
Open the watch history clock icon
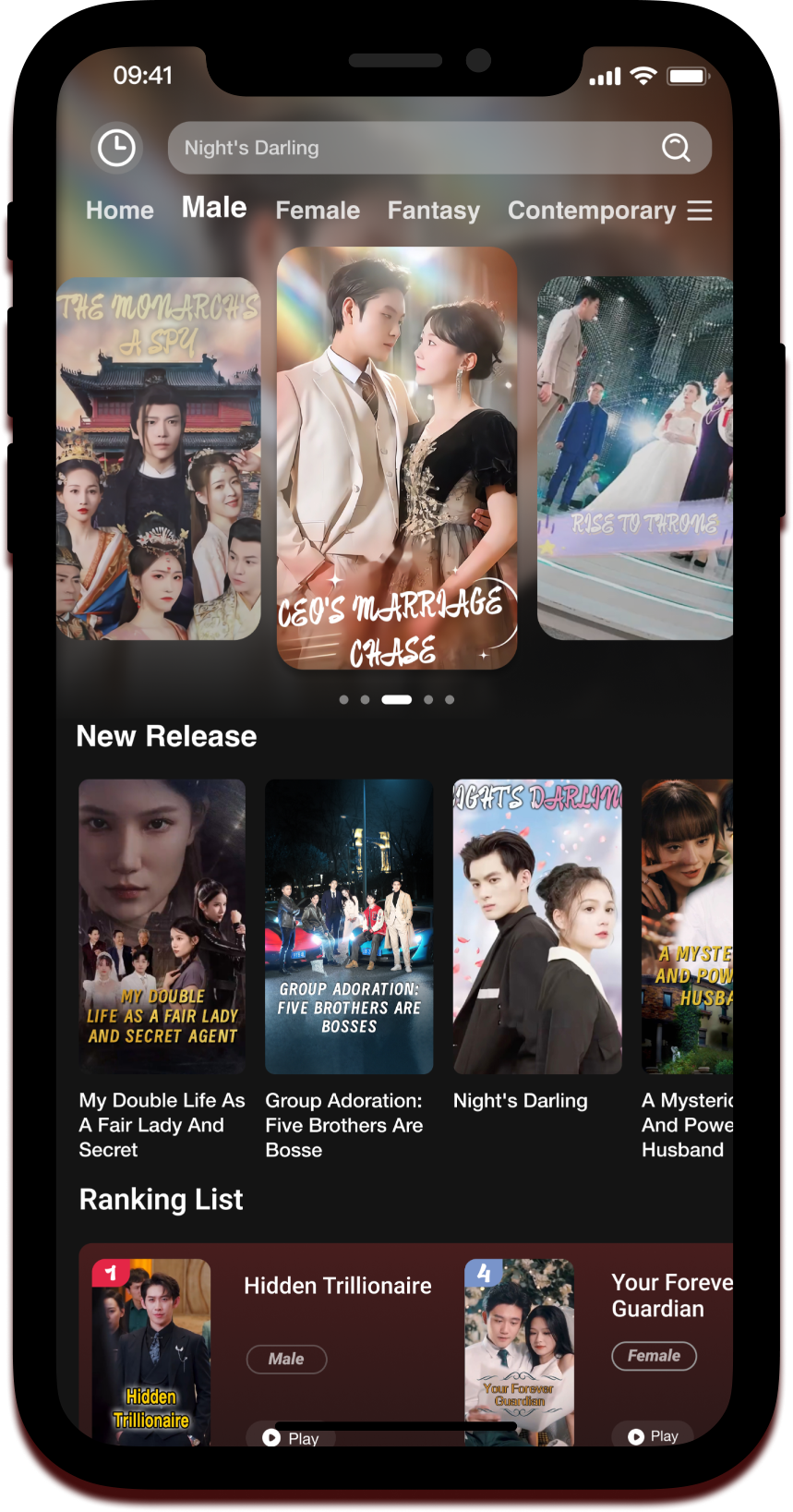coord(116,148)
